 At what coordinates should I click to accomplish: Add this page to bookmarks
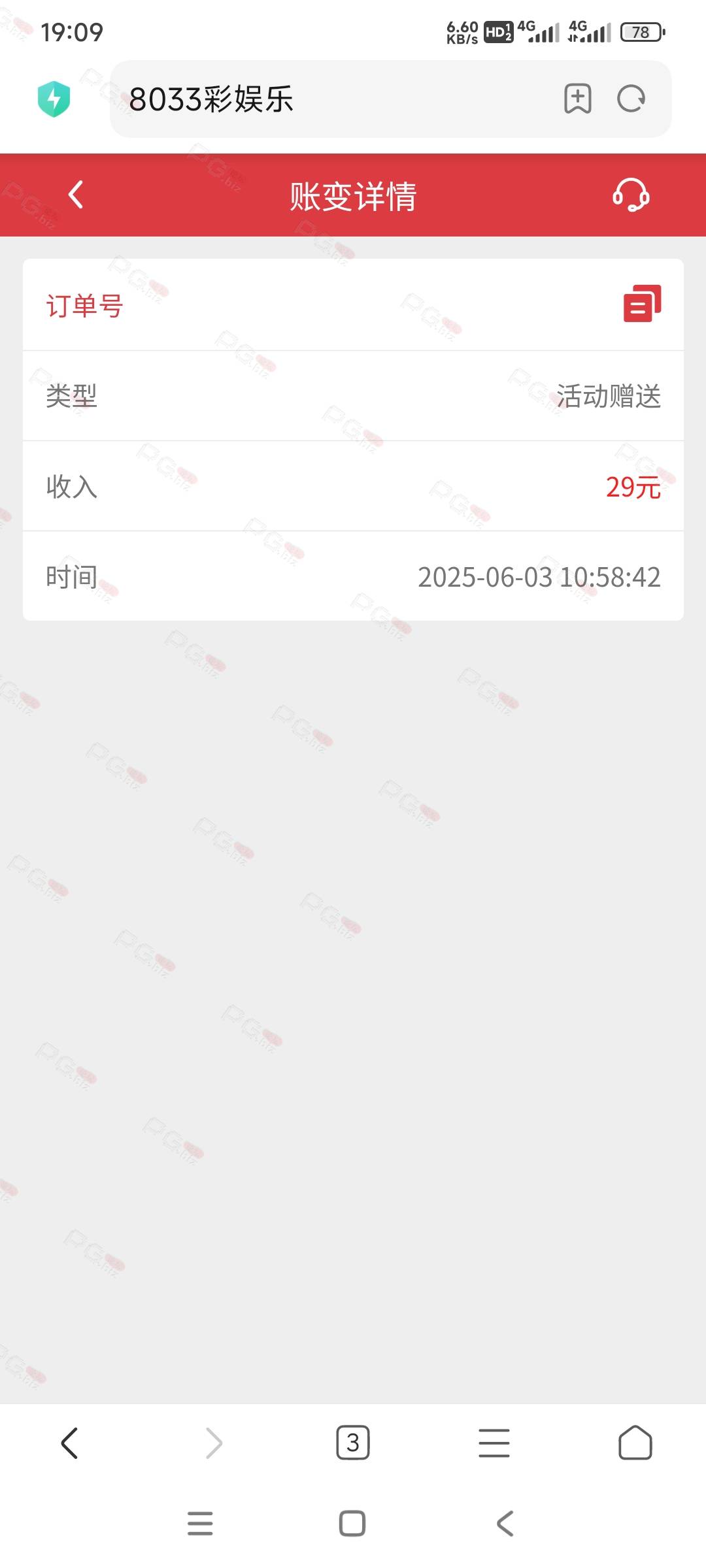578,99
